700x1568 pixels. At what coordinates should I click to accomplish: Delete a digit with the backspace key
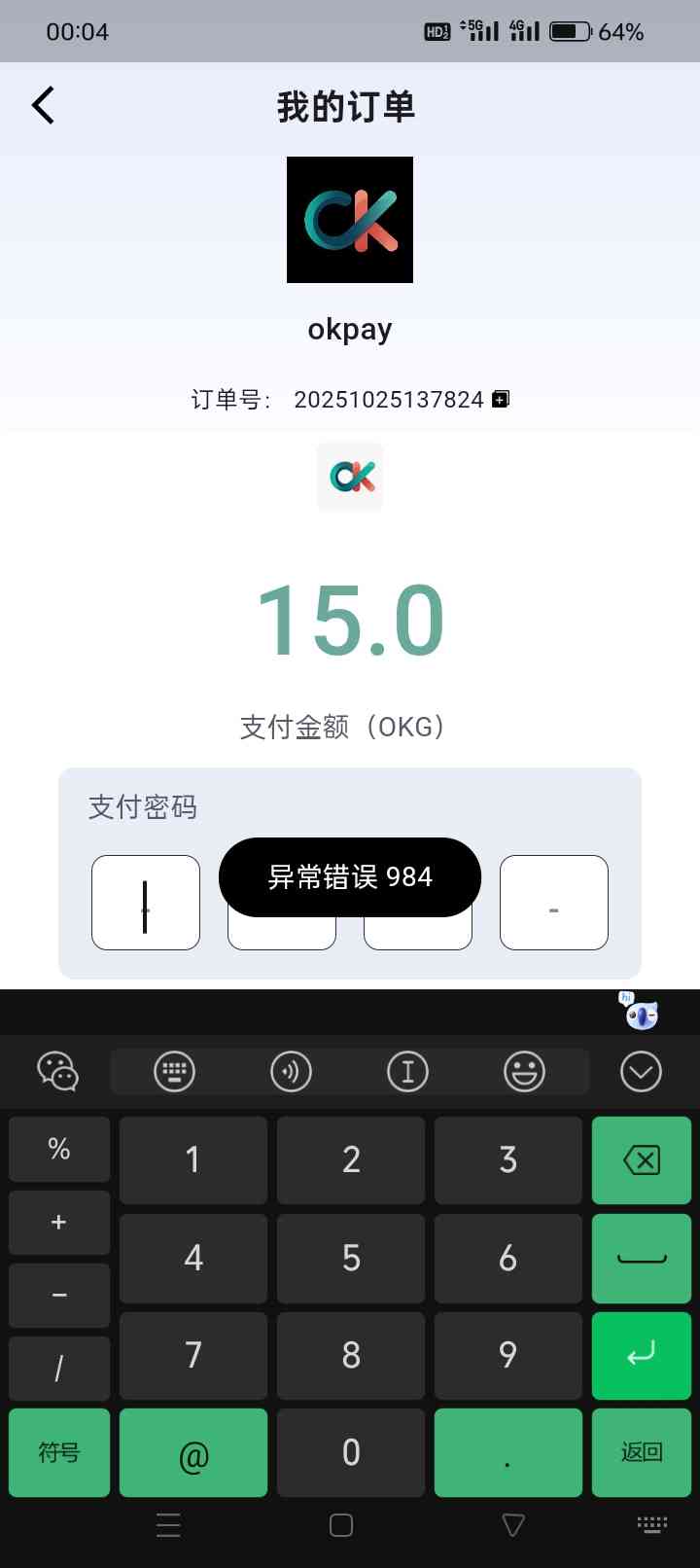[x=641, y=1159]
